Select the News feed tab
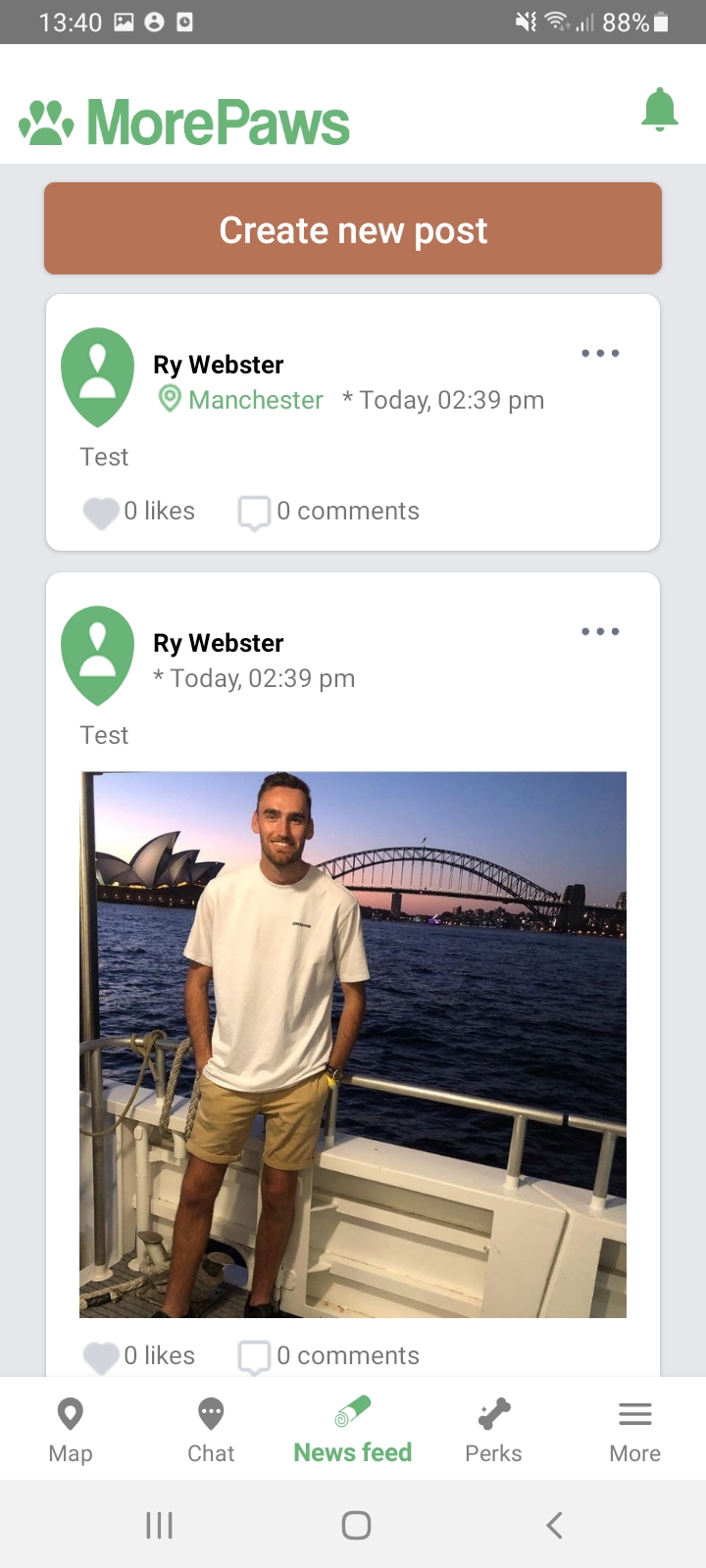 coord(353,1431)
